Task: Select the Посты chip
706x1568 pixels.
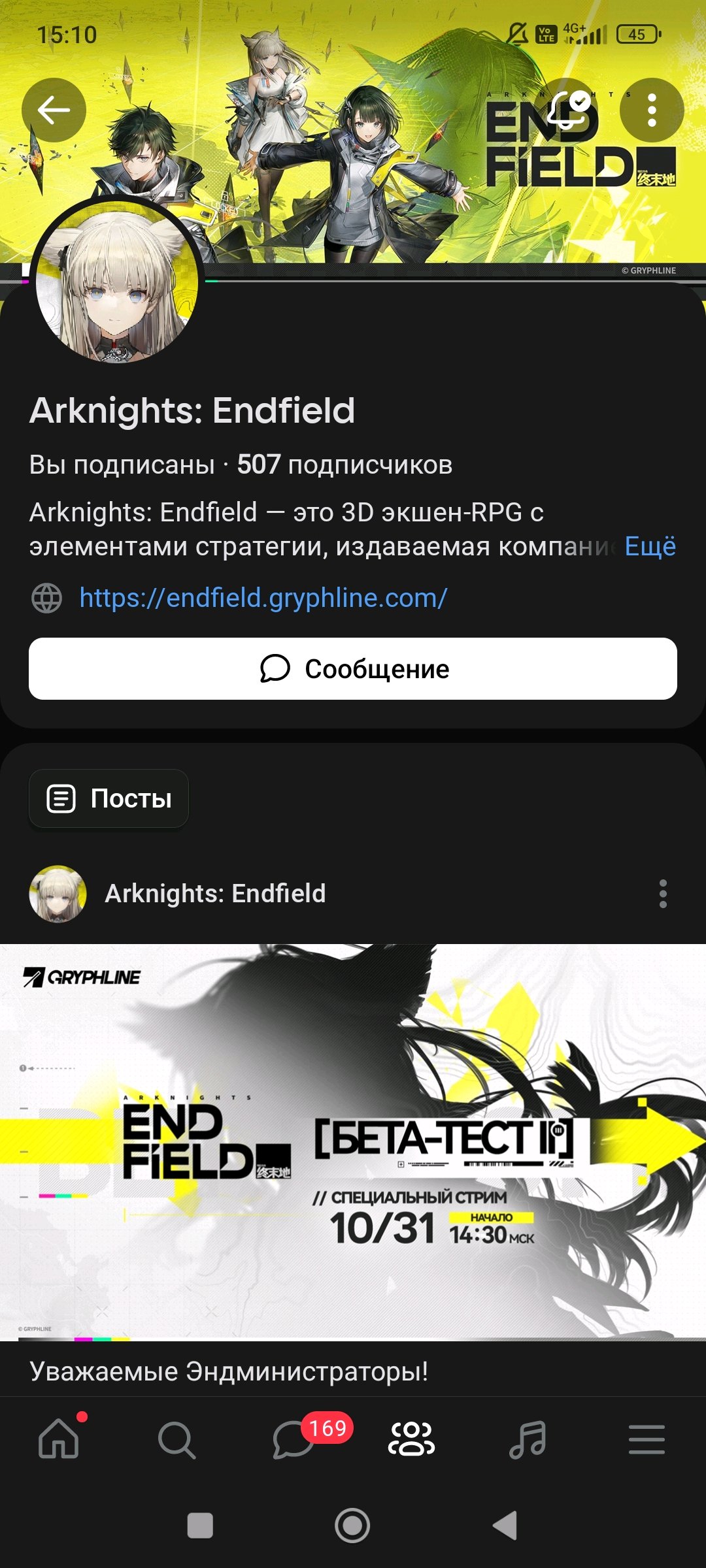Action: [109, 798]
